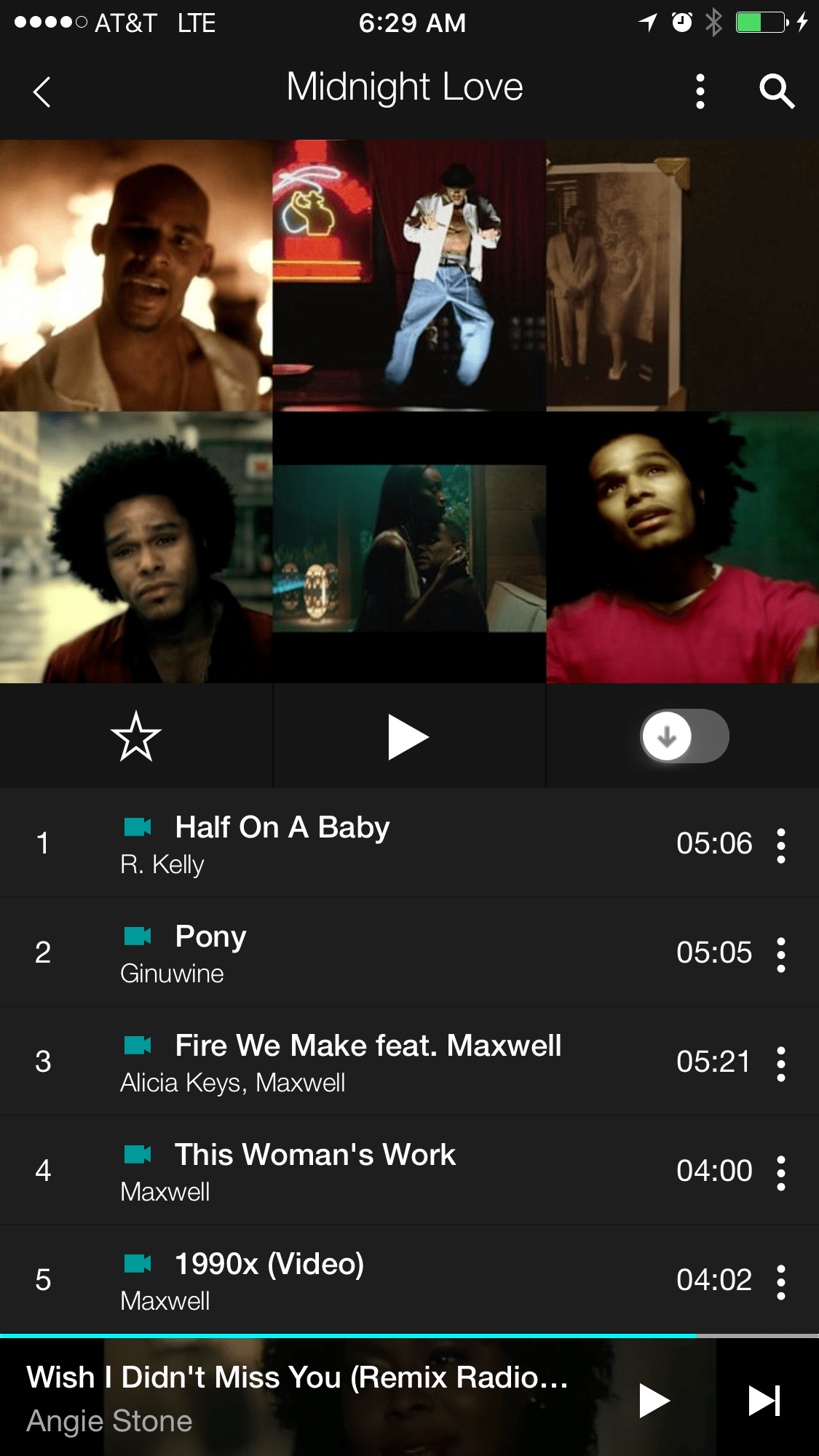Image resolution: width=819 pixels, height=1456 pixels.
Task: Open options for Fire We Make
Action: (x=781, y=1063)
